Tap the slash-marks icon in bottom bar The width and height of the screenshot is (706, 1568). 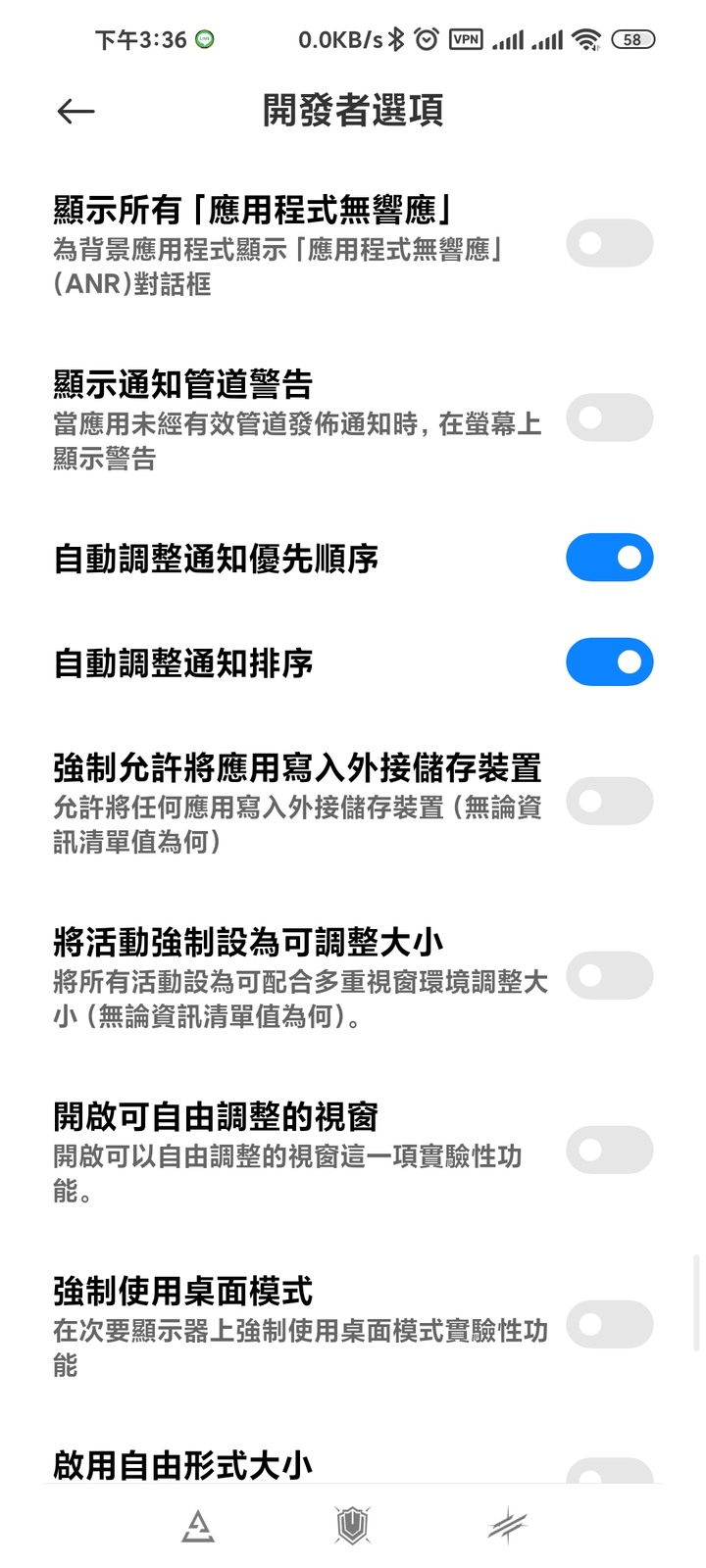[508, 1527]
